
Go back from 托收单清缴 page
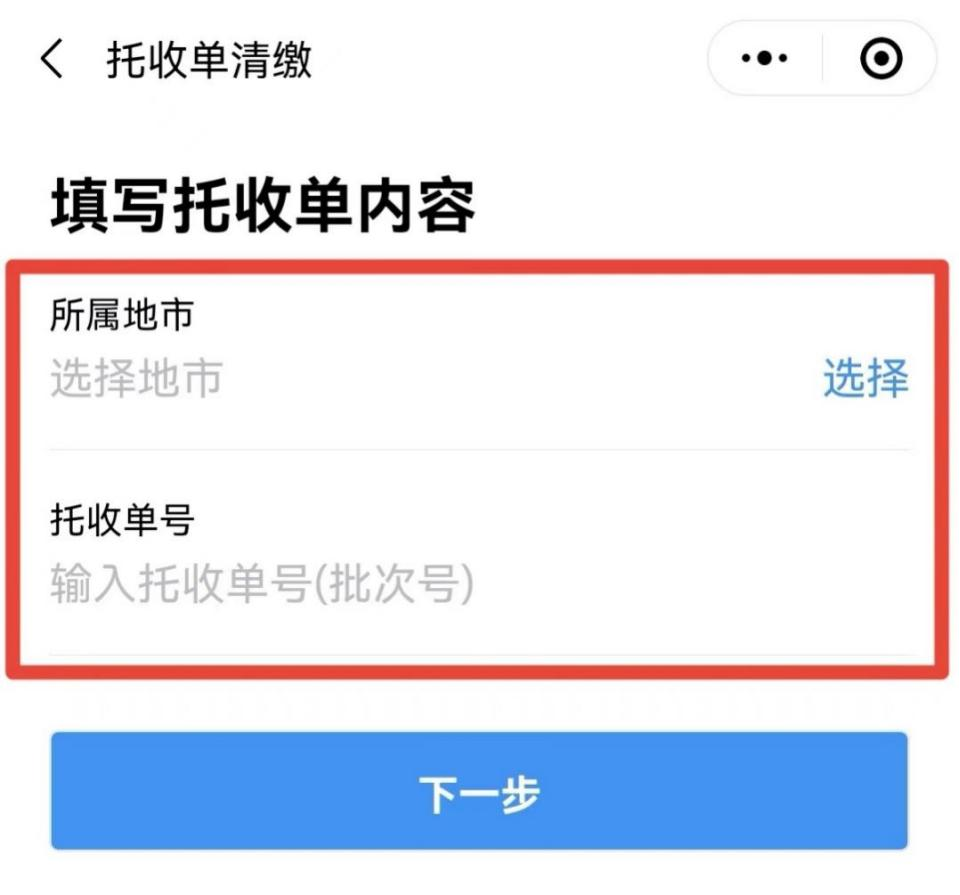coord(52,60)
